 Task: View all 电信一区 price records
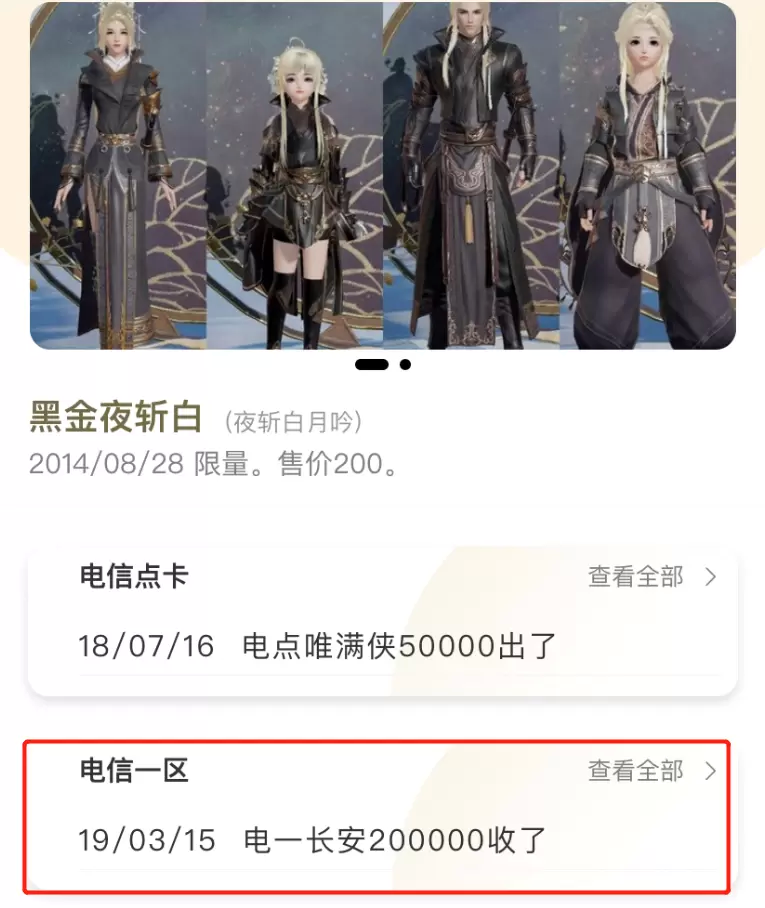coord(650,771)
